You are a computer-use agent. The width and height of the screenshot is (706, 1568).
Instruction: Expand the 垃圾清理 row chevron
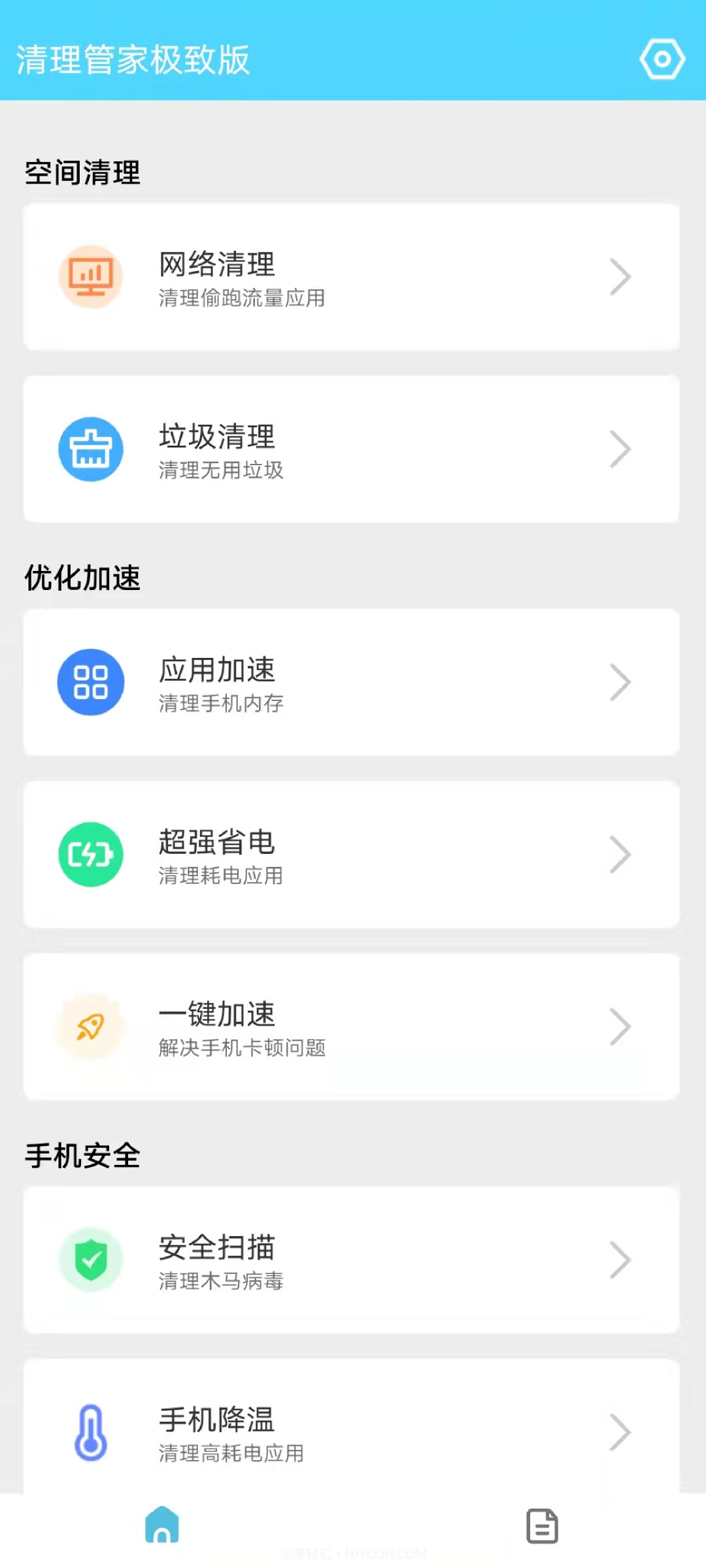(621, 449)
